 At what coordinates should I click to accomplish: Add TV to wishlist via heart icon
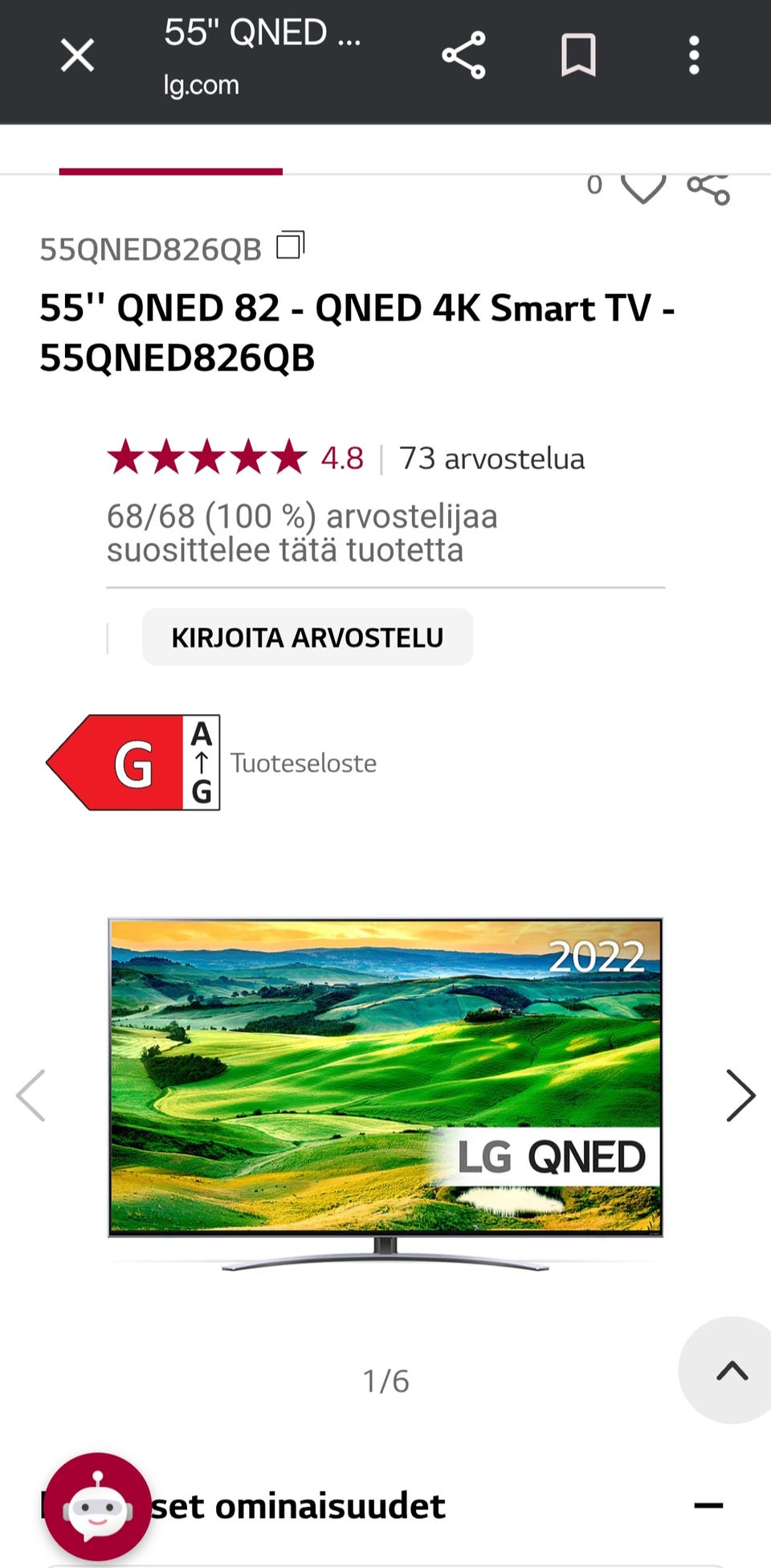[642, 187]
